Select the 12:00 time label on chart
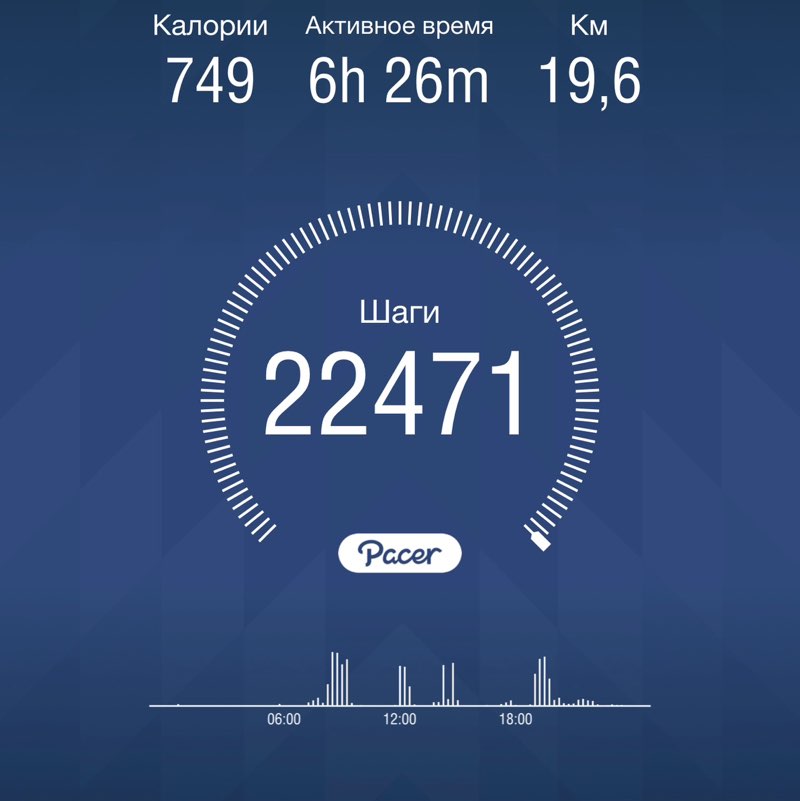This screenshot has width=800, height=801. coord(400,718)
